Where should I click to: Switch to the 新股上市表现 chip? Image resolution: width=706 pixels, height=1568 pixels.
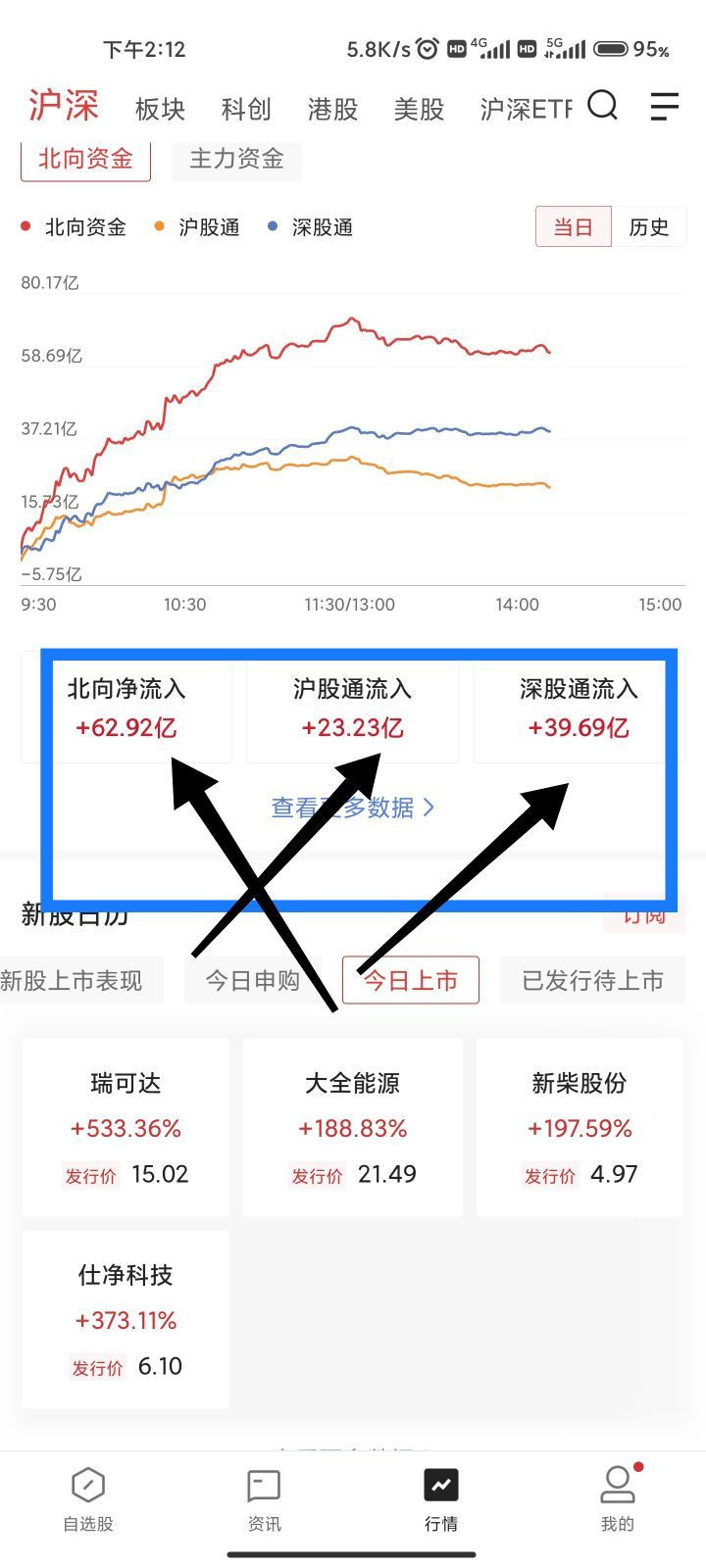[x=72, y=980]
